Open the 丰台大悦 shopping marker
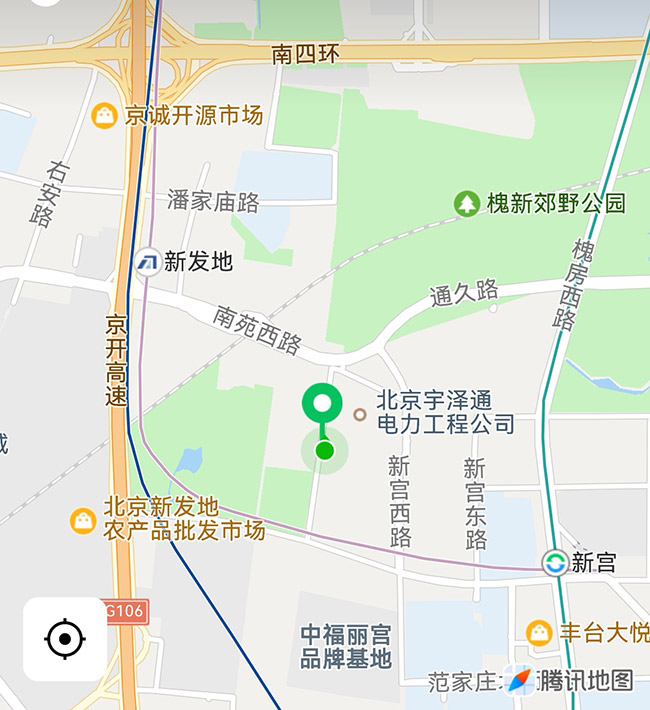This screenshot has width=650, height=710. tap(539, 633)
